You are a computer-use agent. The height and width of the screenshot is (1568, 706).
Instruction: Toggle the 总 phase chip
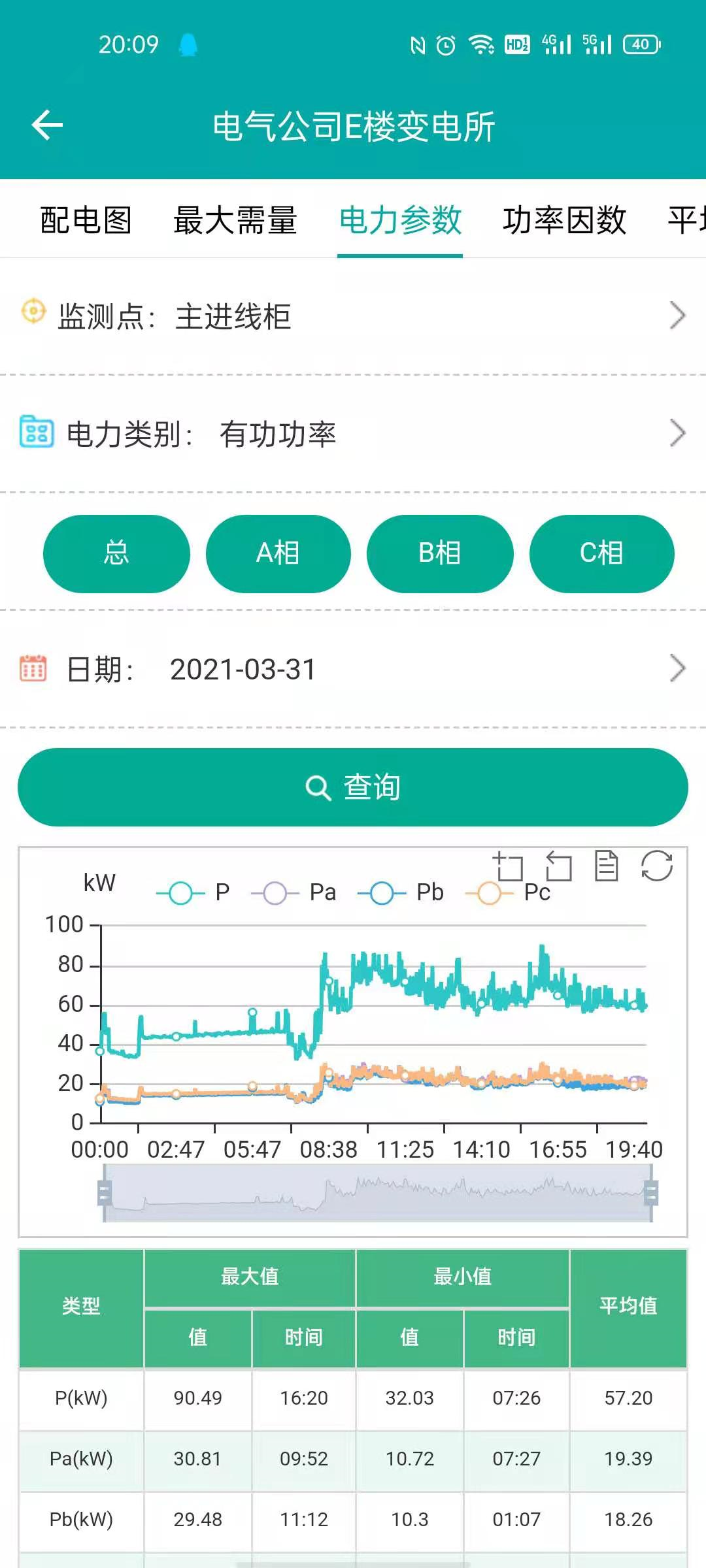click(116, 553)
